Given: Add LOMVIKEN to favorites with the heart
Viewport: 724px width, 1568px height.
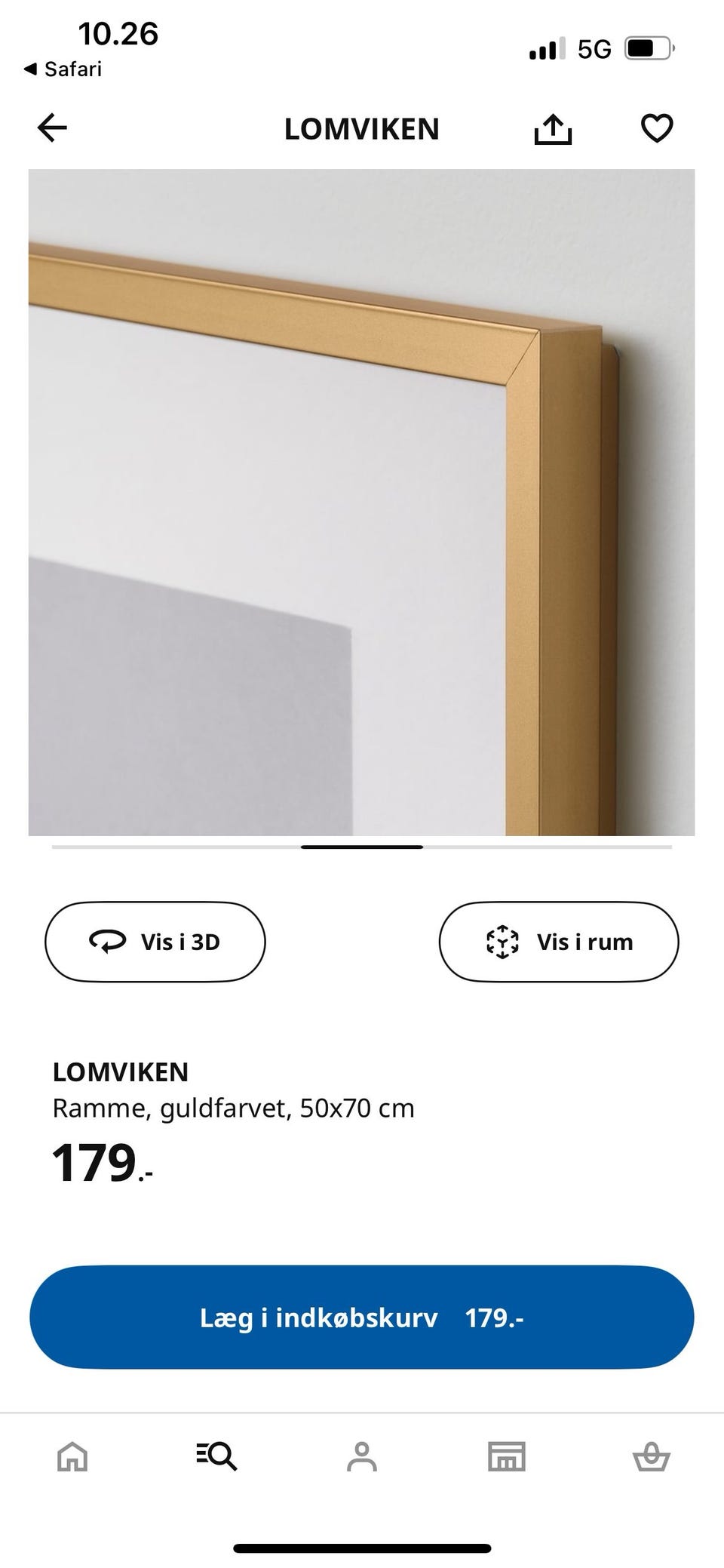Looking at the screenshot, I should point(658,128).
